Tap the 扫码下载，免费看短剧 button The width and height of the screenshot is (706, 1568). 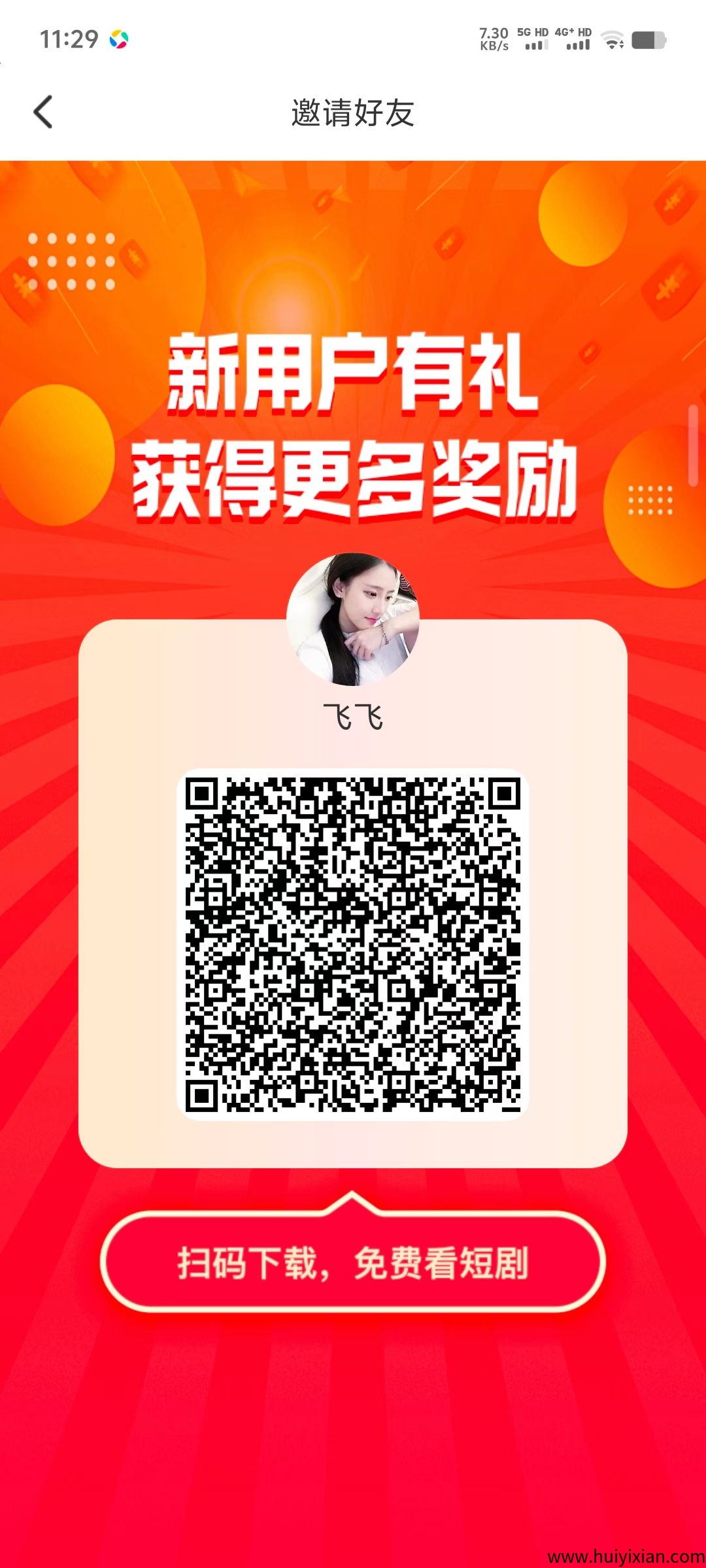pos(353,1262)
